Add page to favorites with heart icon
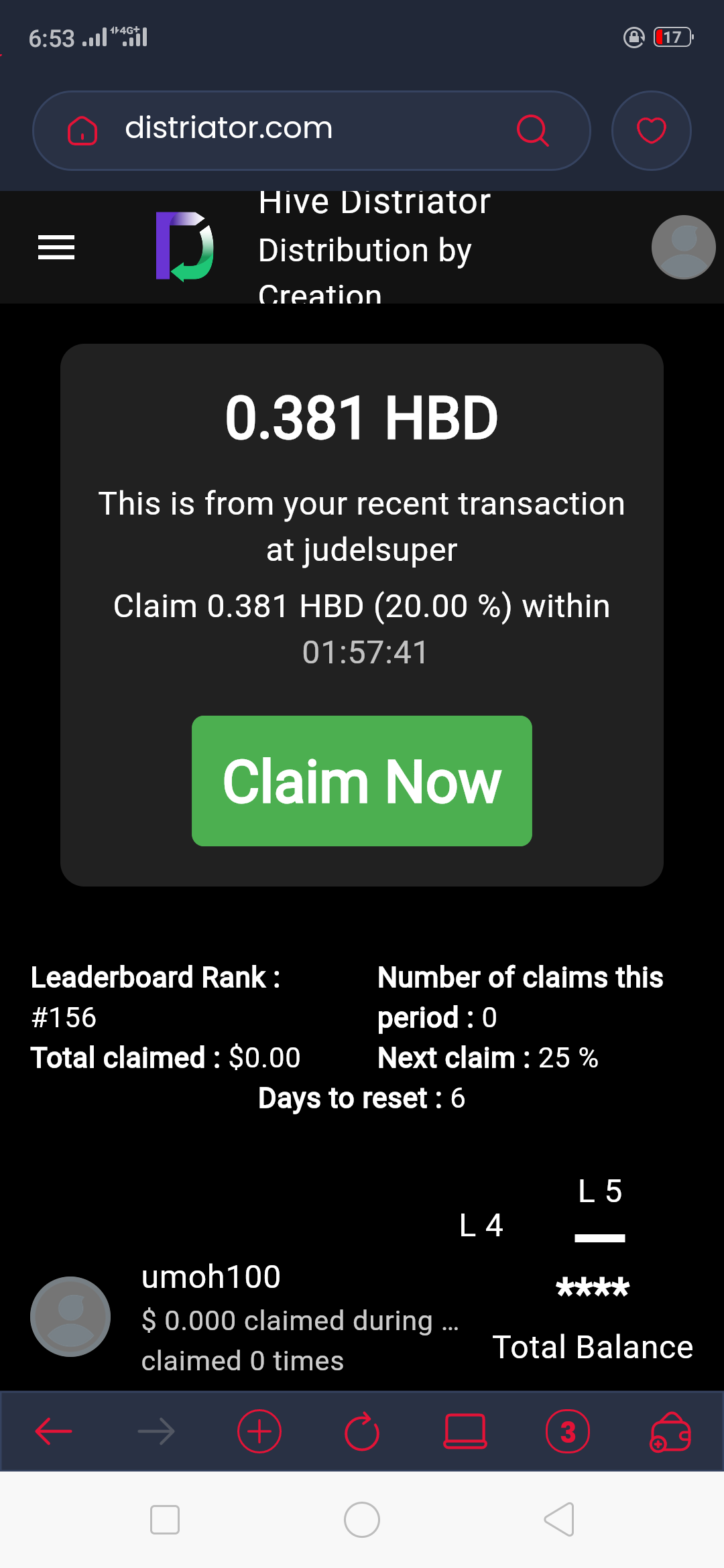 coord(651,130)
